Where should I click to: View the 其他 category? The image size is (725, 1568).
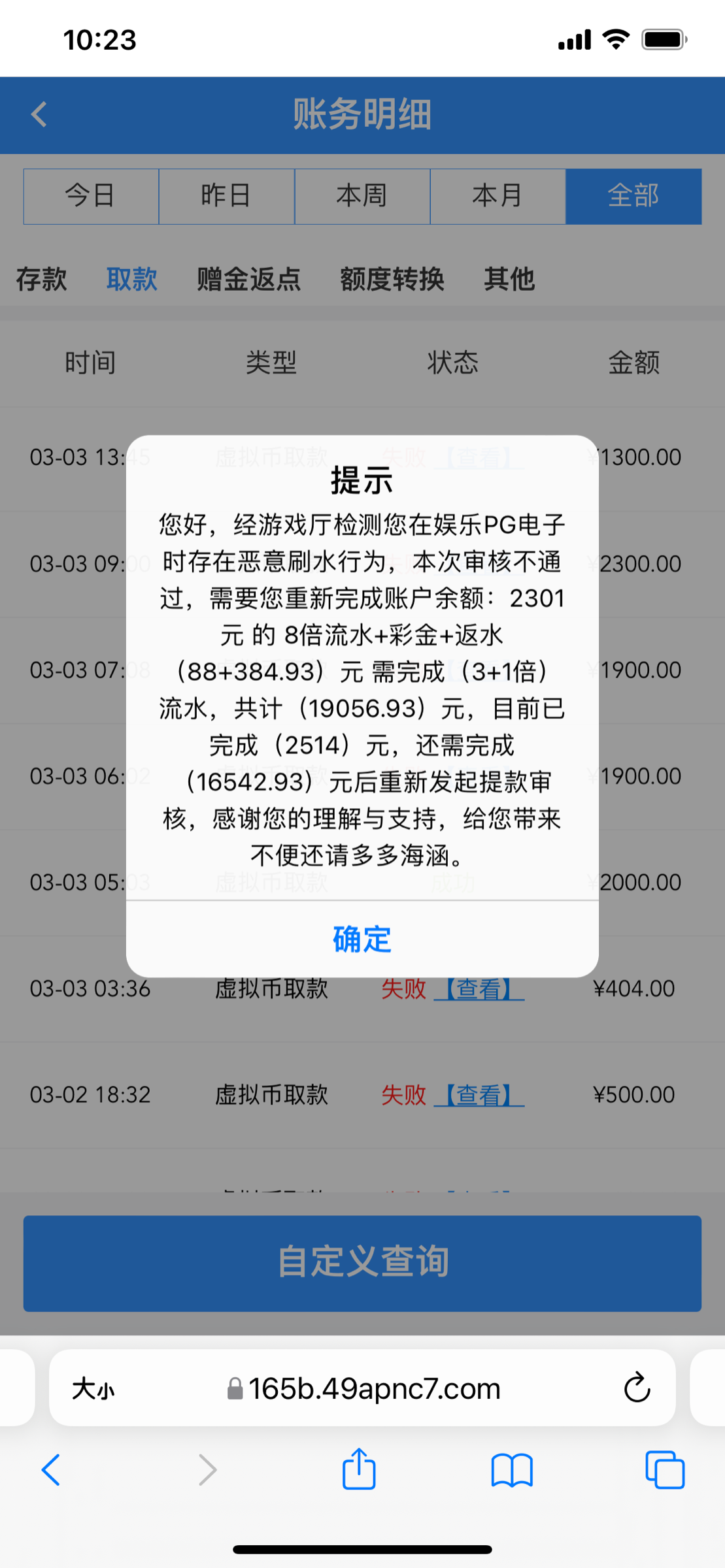[509, 279]
